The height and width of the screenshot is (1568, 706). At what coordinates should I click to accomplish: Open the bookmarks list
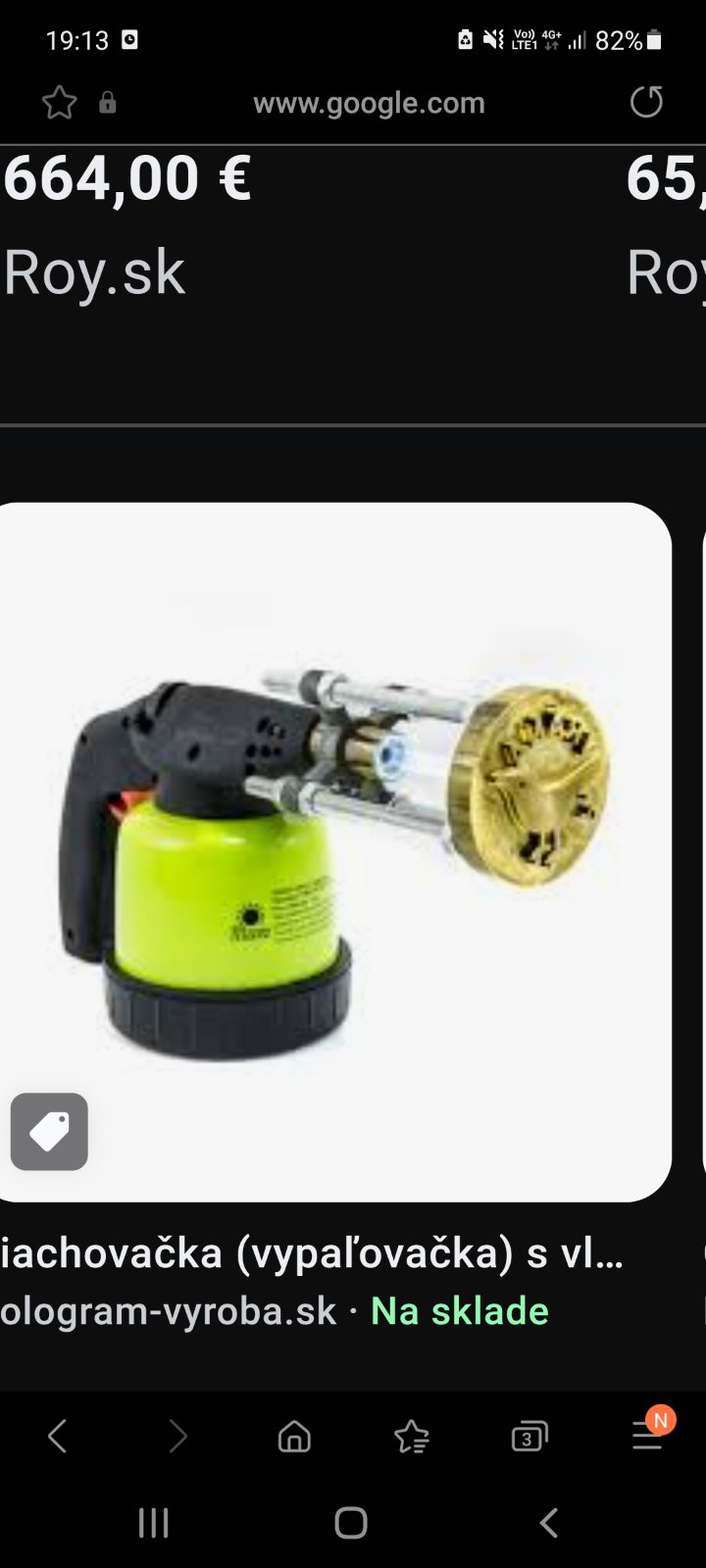point(412,1438)
